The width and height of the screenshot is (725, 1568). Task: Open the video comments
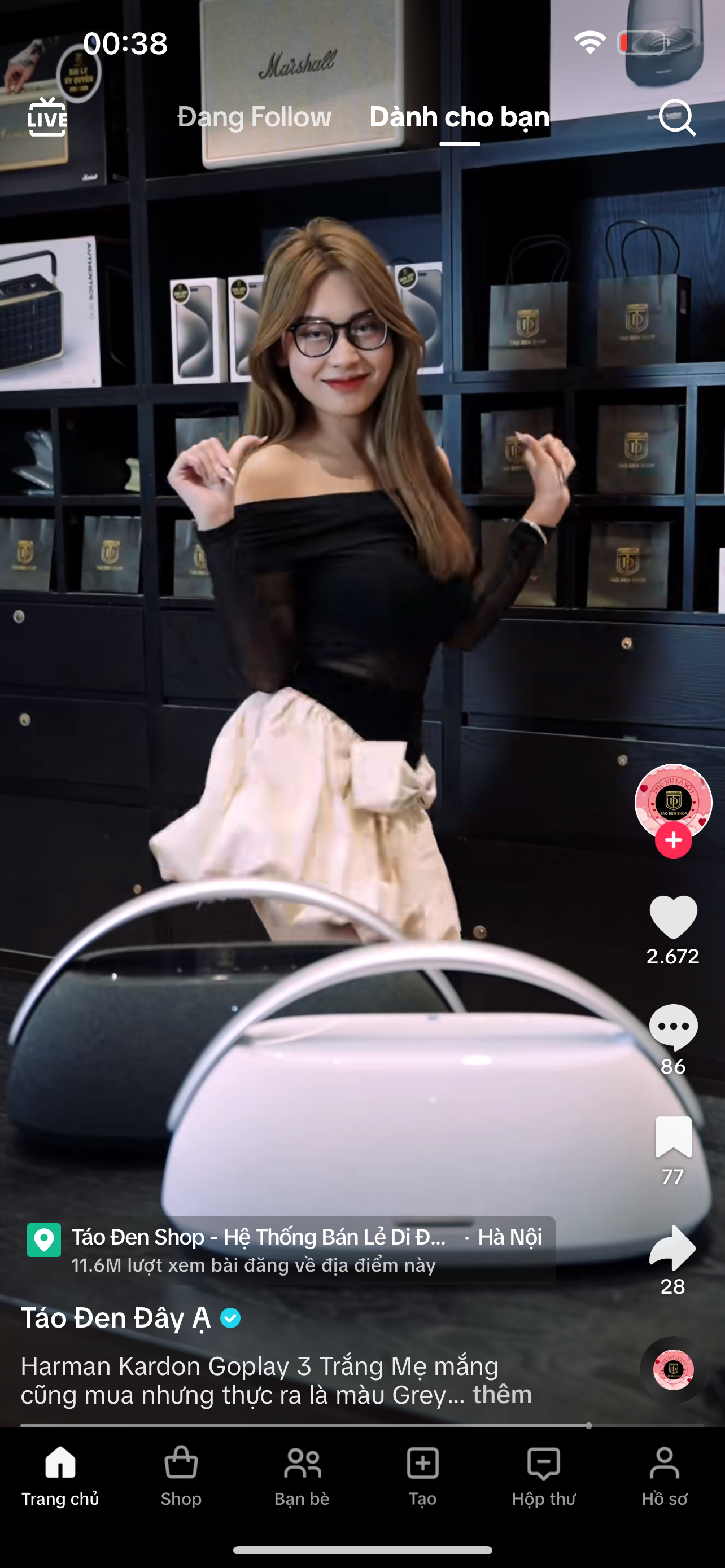(x=672, y=1026)
